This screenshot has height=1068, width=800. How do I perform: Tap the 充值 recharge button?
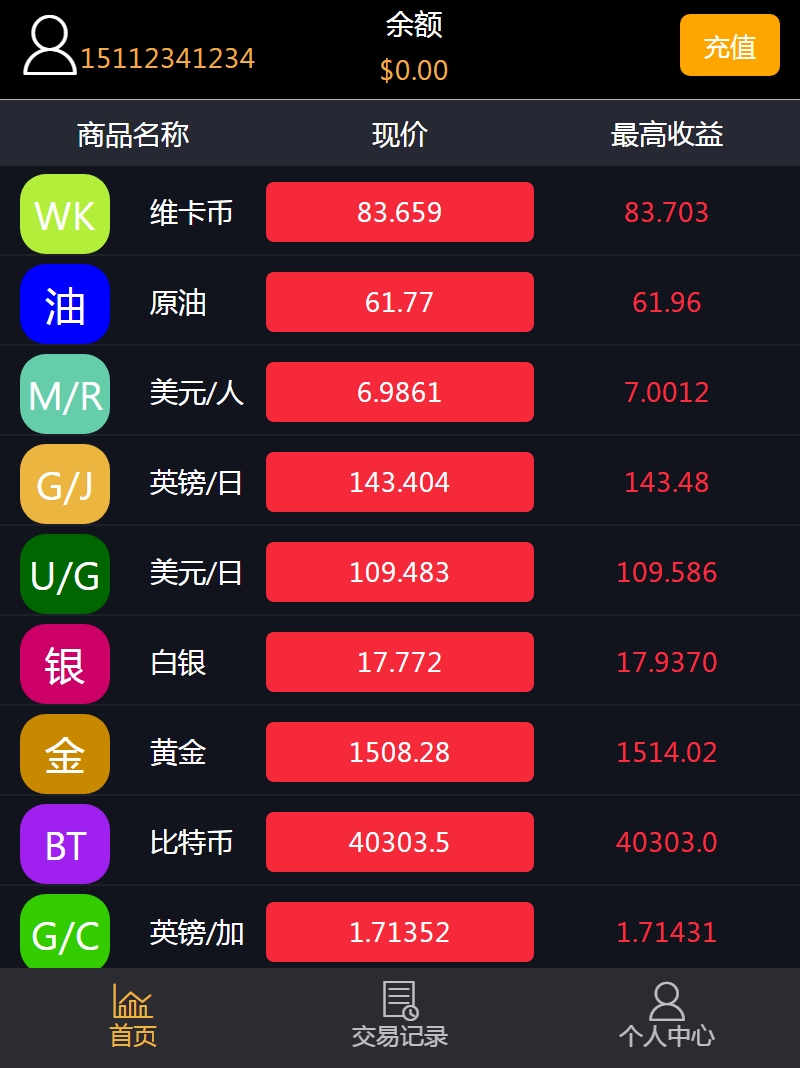tap(729, 46)
